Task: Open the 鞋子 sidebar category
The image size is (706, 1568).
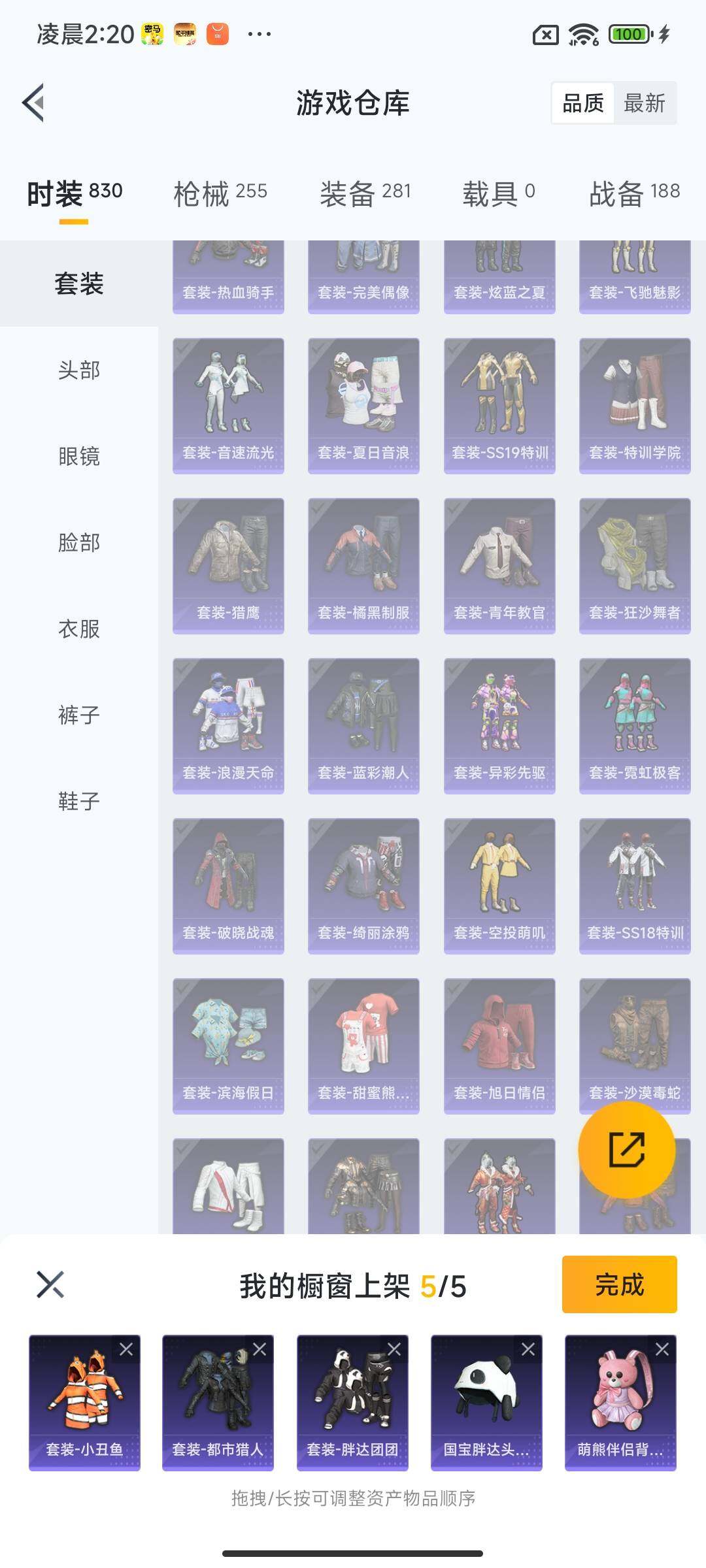Action: coord(79,802)
